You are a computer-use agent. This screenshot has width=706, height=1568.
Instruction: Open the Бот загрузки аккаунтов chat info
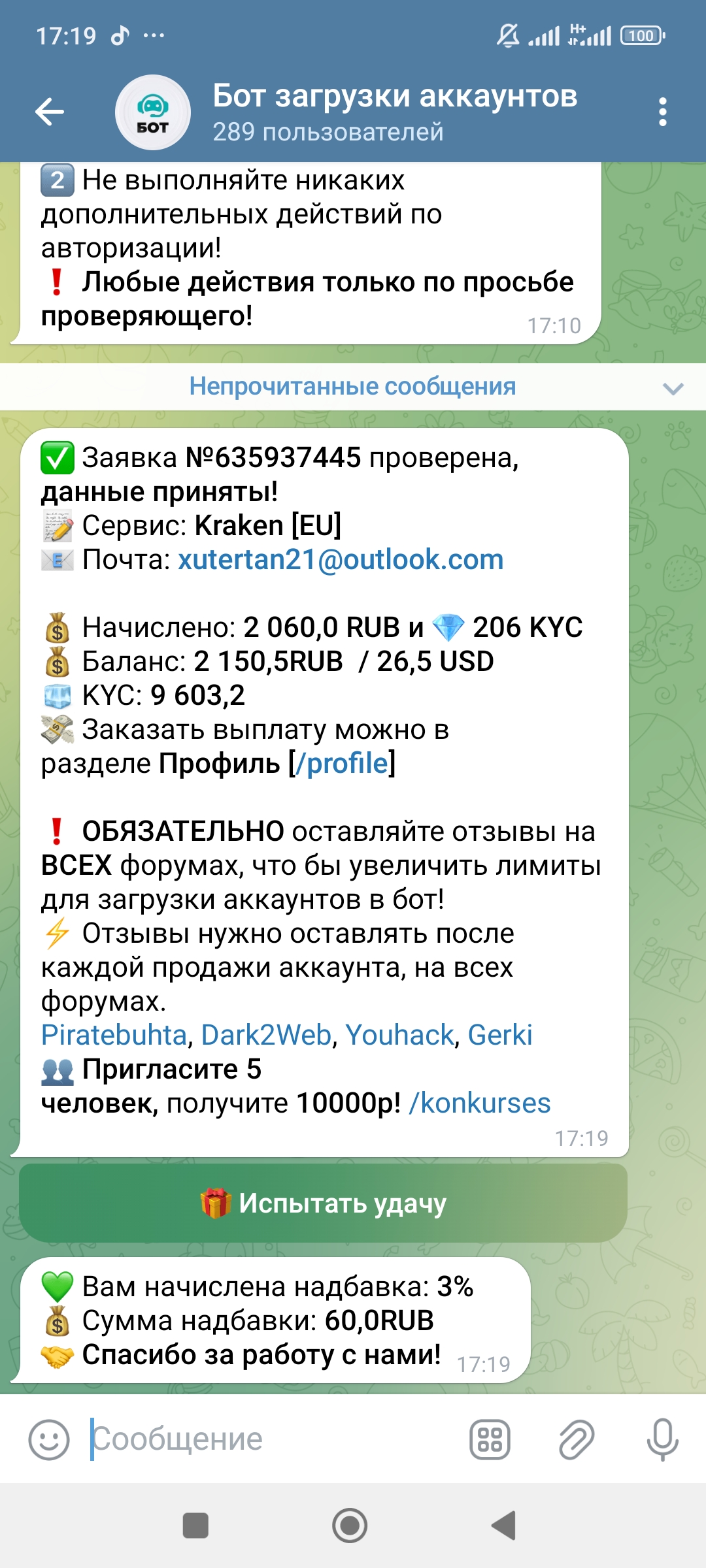395,112
